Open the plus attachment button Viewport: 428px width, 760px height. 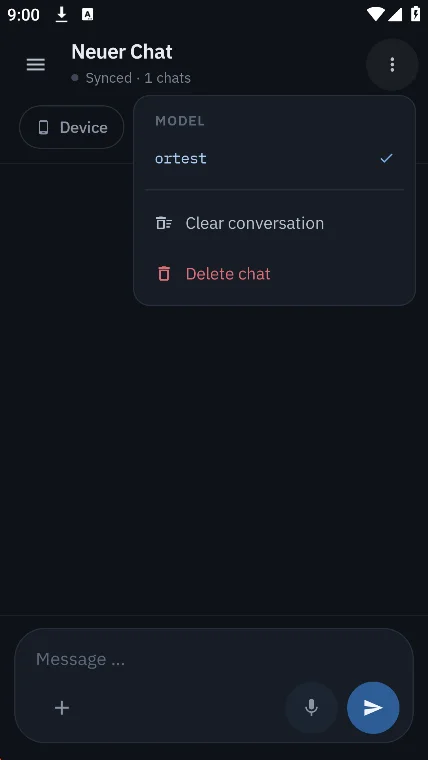point(62,708)
